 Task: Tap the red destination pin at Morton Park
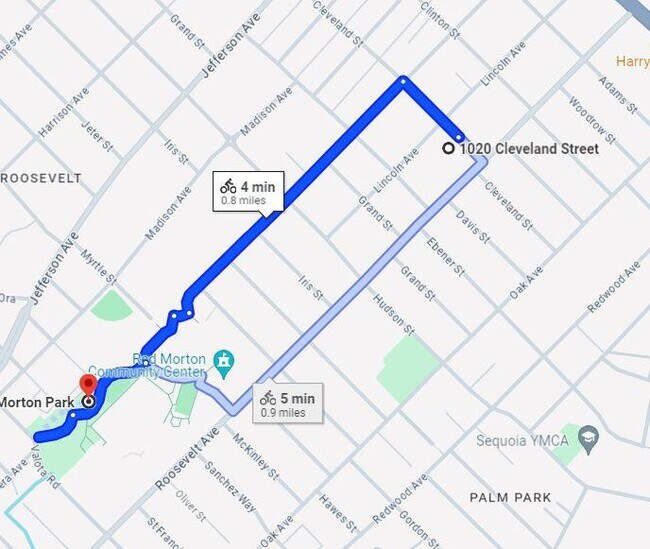pos(88,387)
